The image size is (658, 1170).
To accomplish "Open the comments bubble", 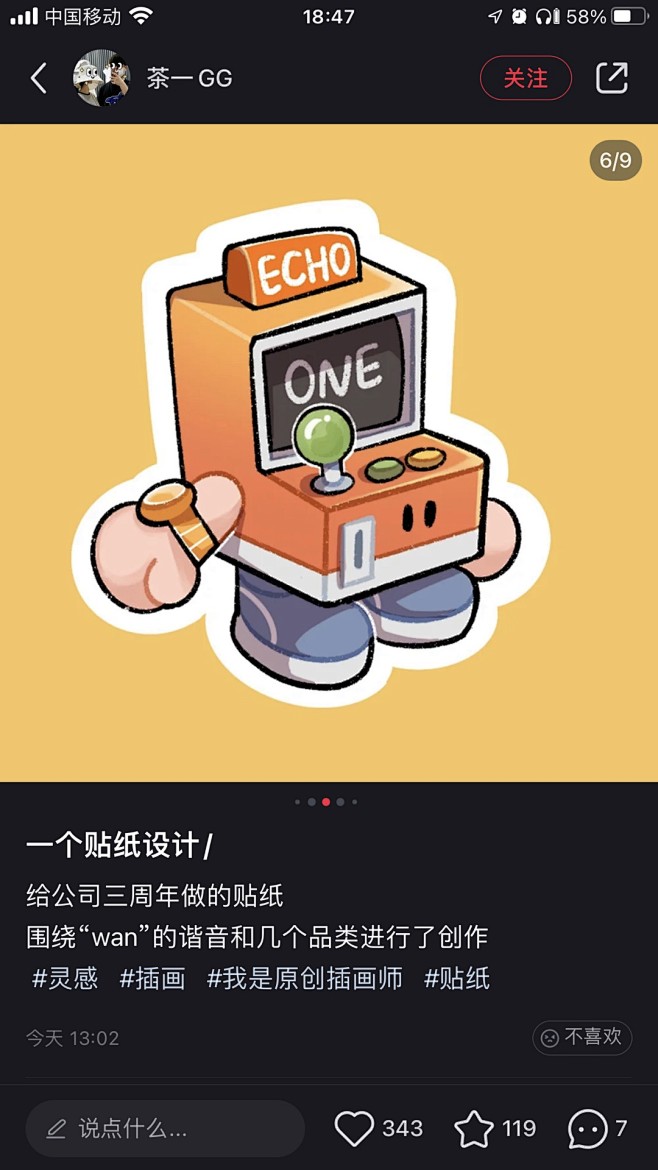I will click(x=587, y=1129).
